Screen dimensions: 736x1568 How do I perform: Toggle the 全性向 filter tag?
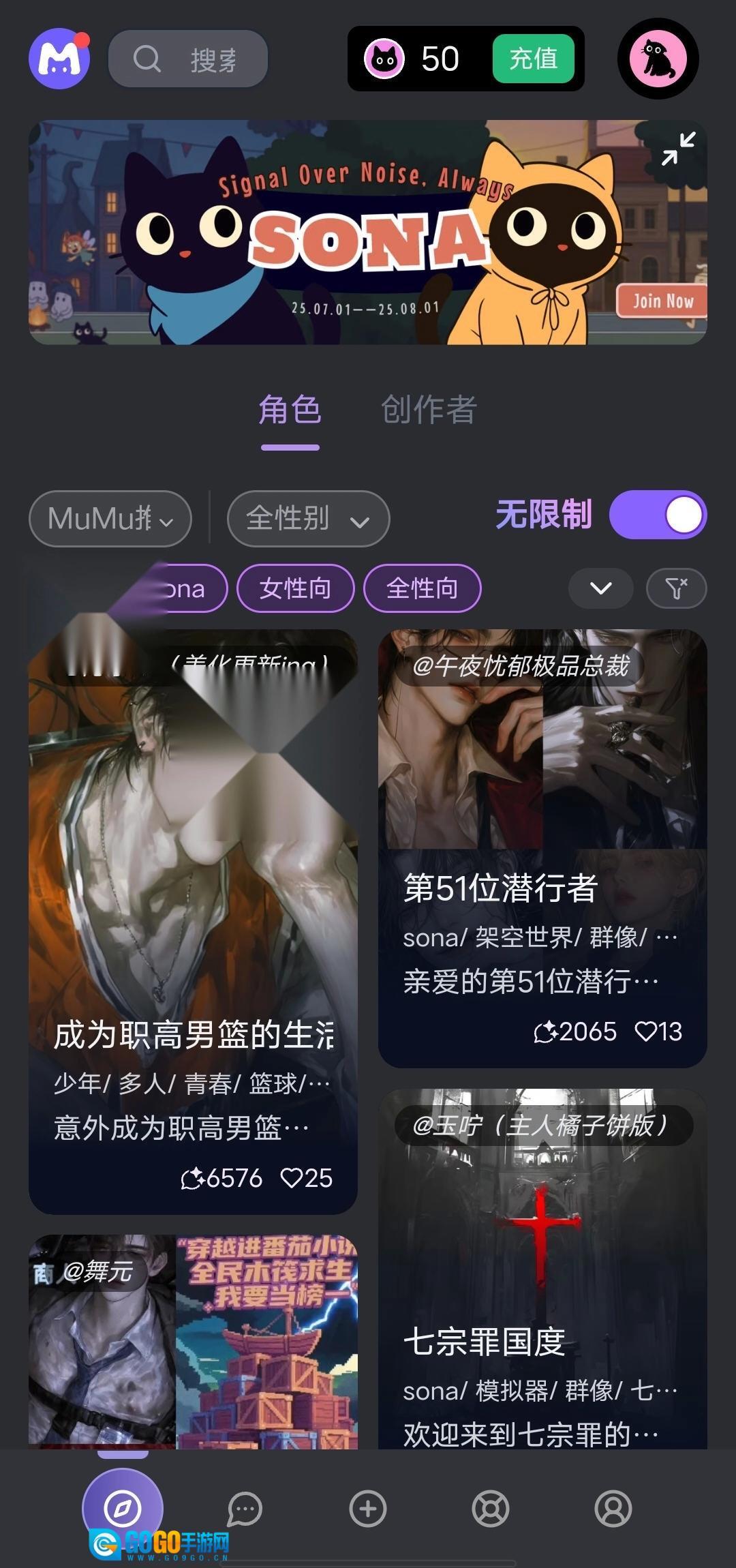[x=422, y=588]
